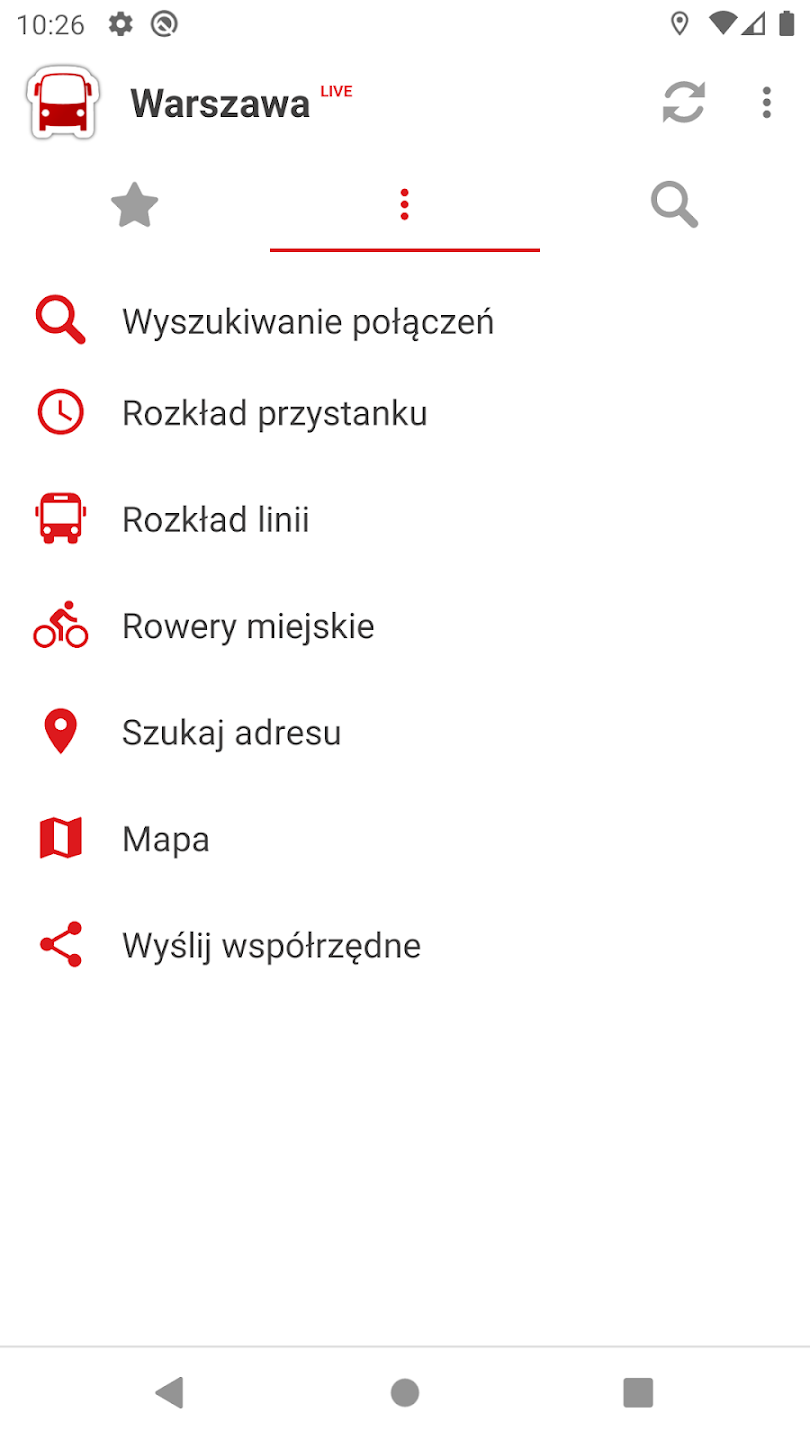This screenshot has width=810, height=1440.
Task: Switch to the search magnifier tab
Action: click(x=674, y=206)
